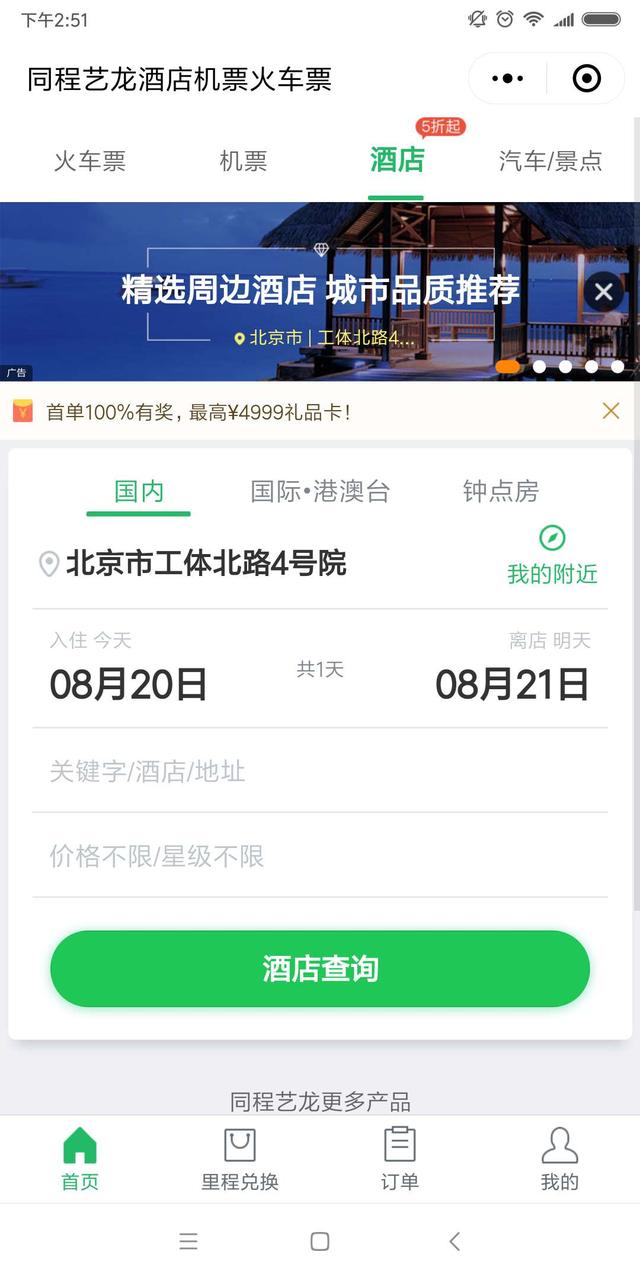The height and width of the screenshot is (1280, 640).
Task: Open the 汽车/景点 tab
Action: pos(550,161)
